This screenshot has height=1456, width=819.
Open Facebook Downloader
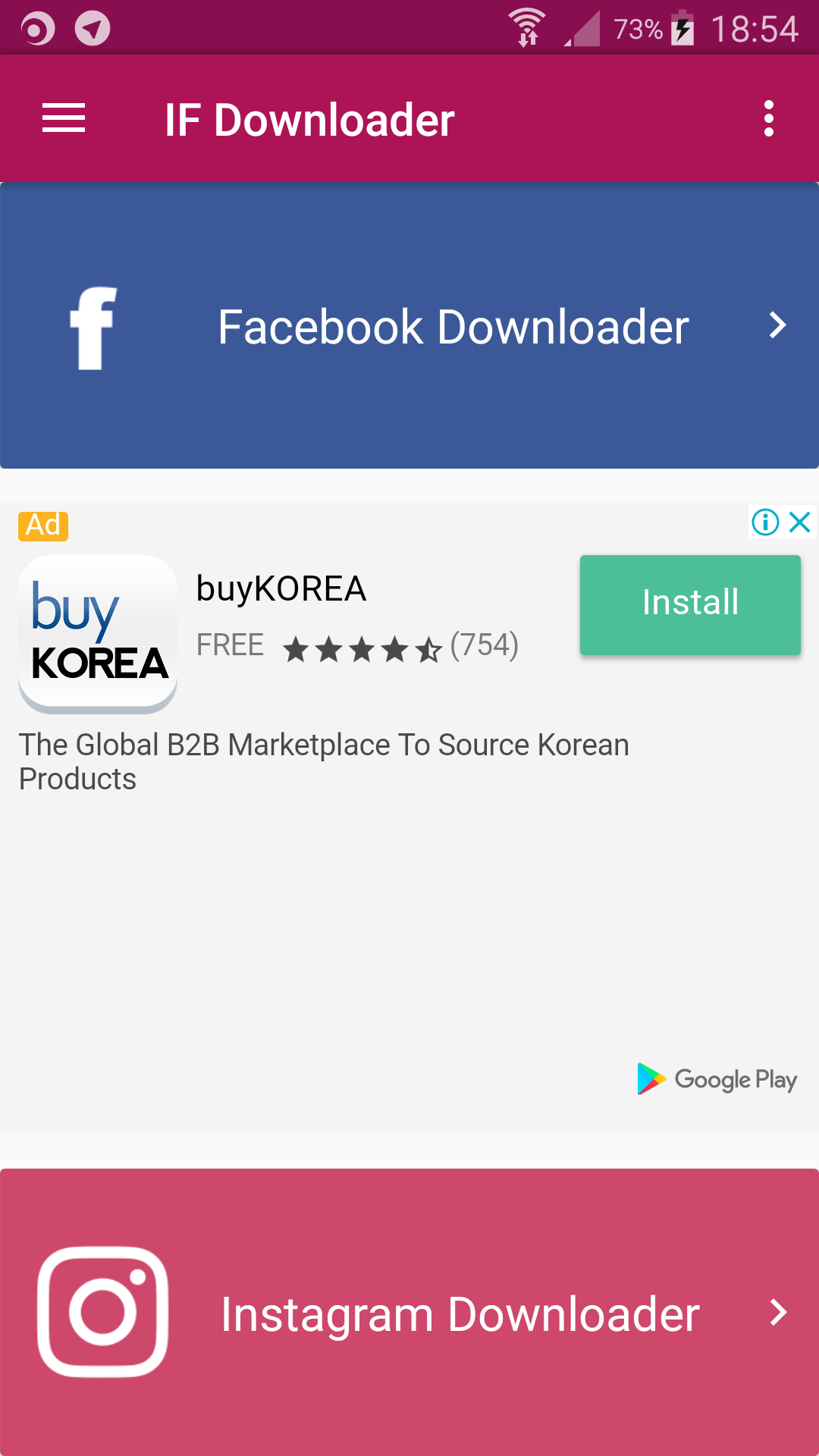point(409,326)
